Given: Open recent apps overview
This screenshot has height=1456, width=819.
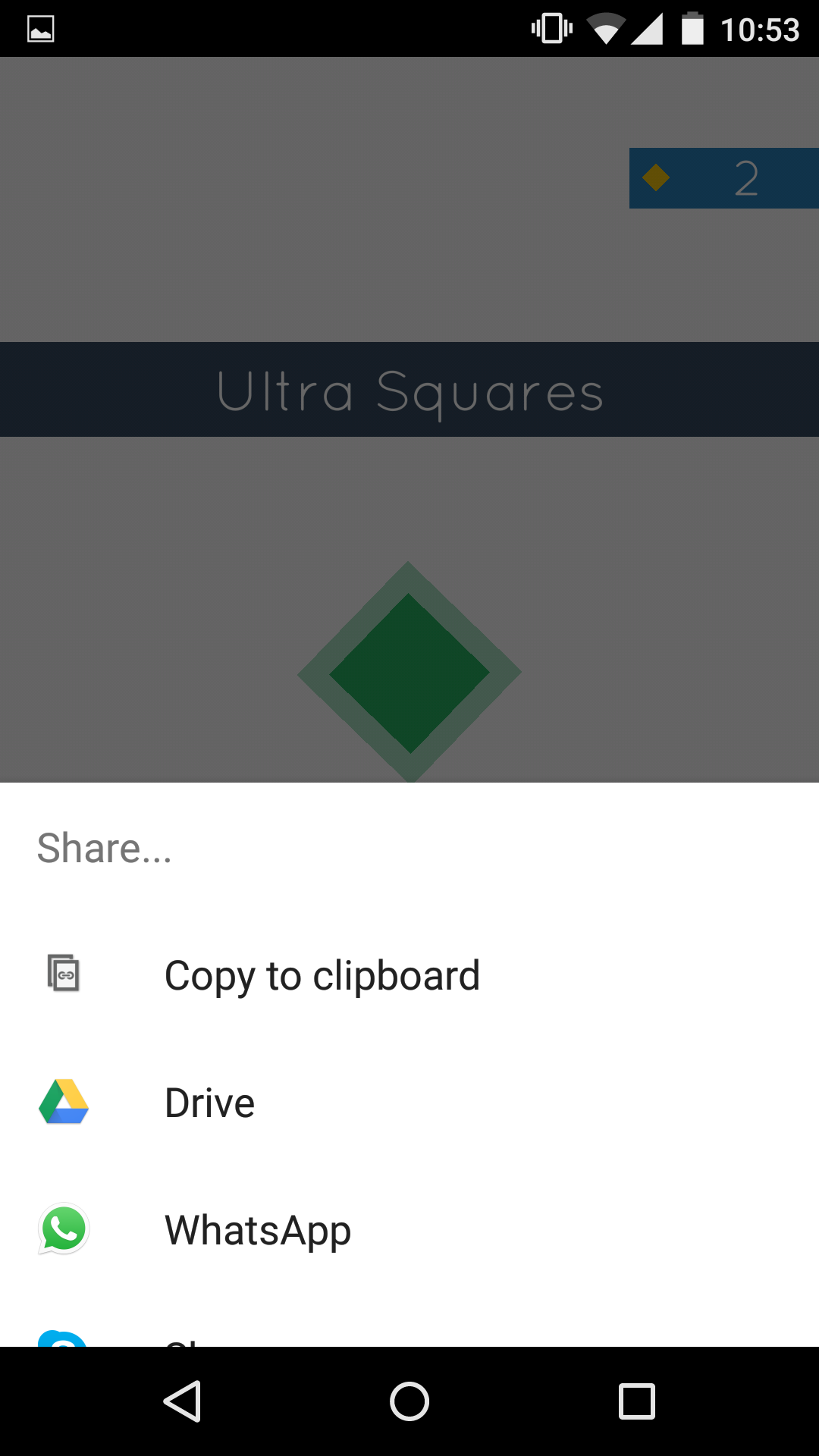Looking at the screenshot, I should [637, 1401].
